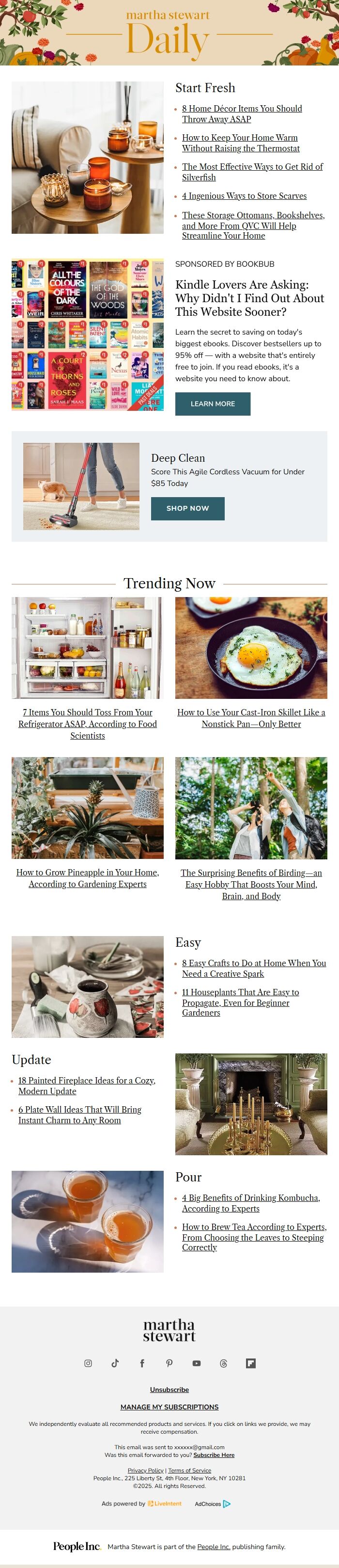
Task: Open the refrigerator items to toss article
Action: click(88, 724)
